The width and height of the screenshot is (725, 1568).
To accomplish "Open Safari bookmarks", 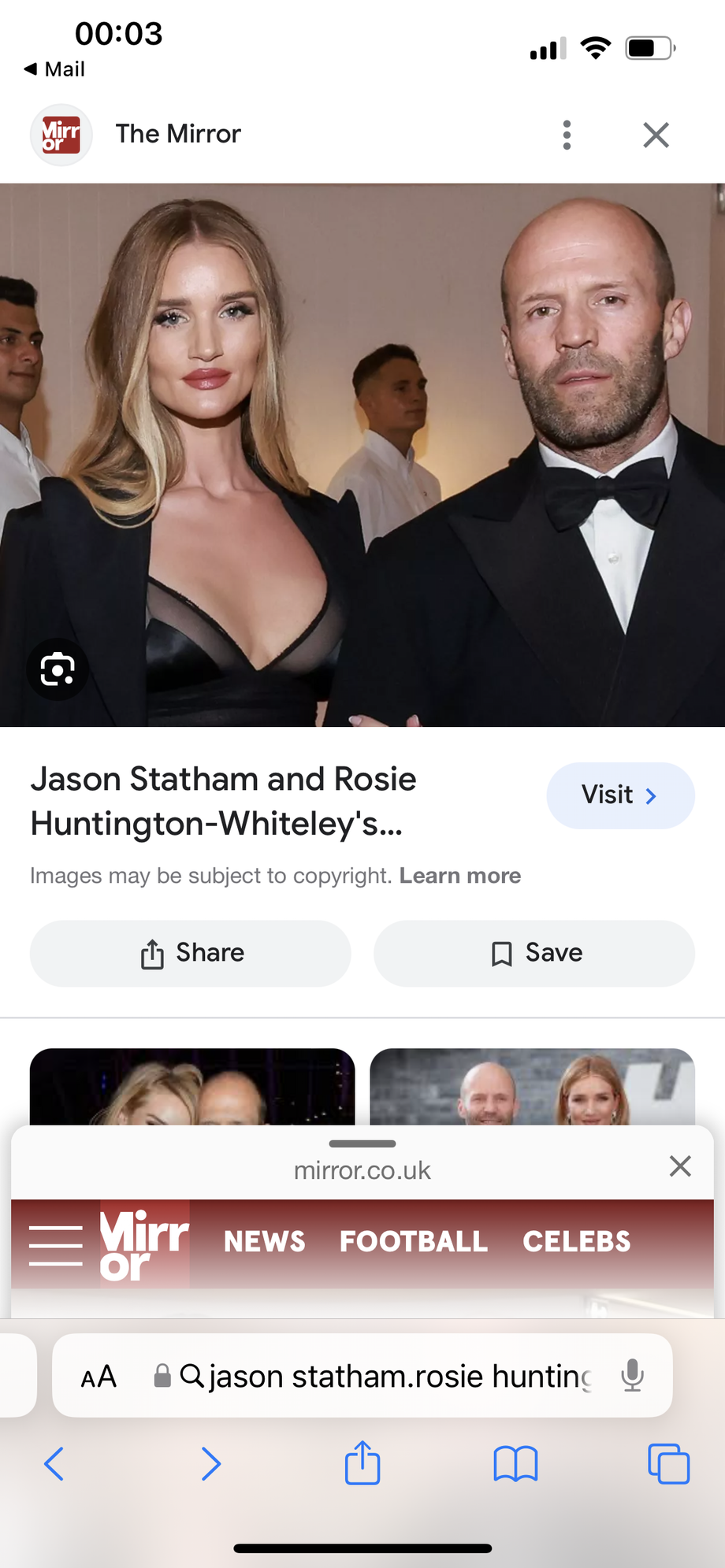I will click(x=515, y=1464).
